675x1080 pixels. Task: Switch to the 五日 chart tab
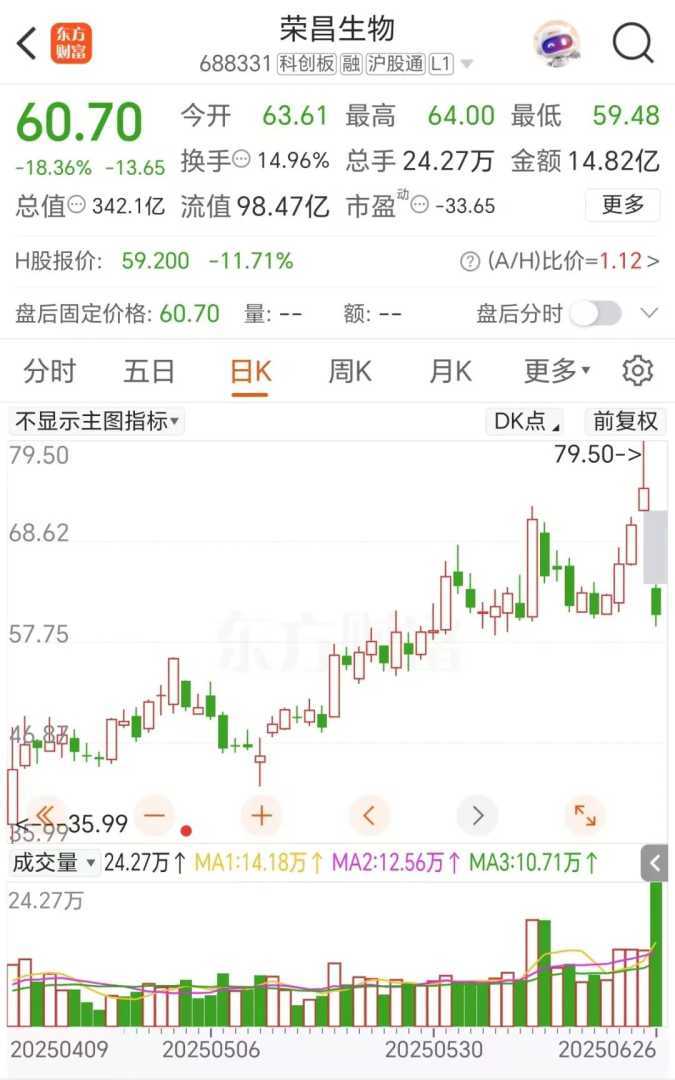click(149, 372)
